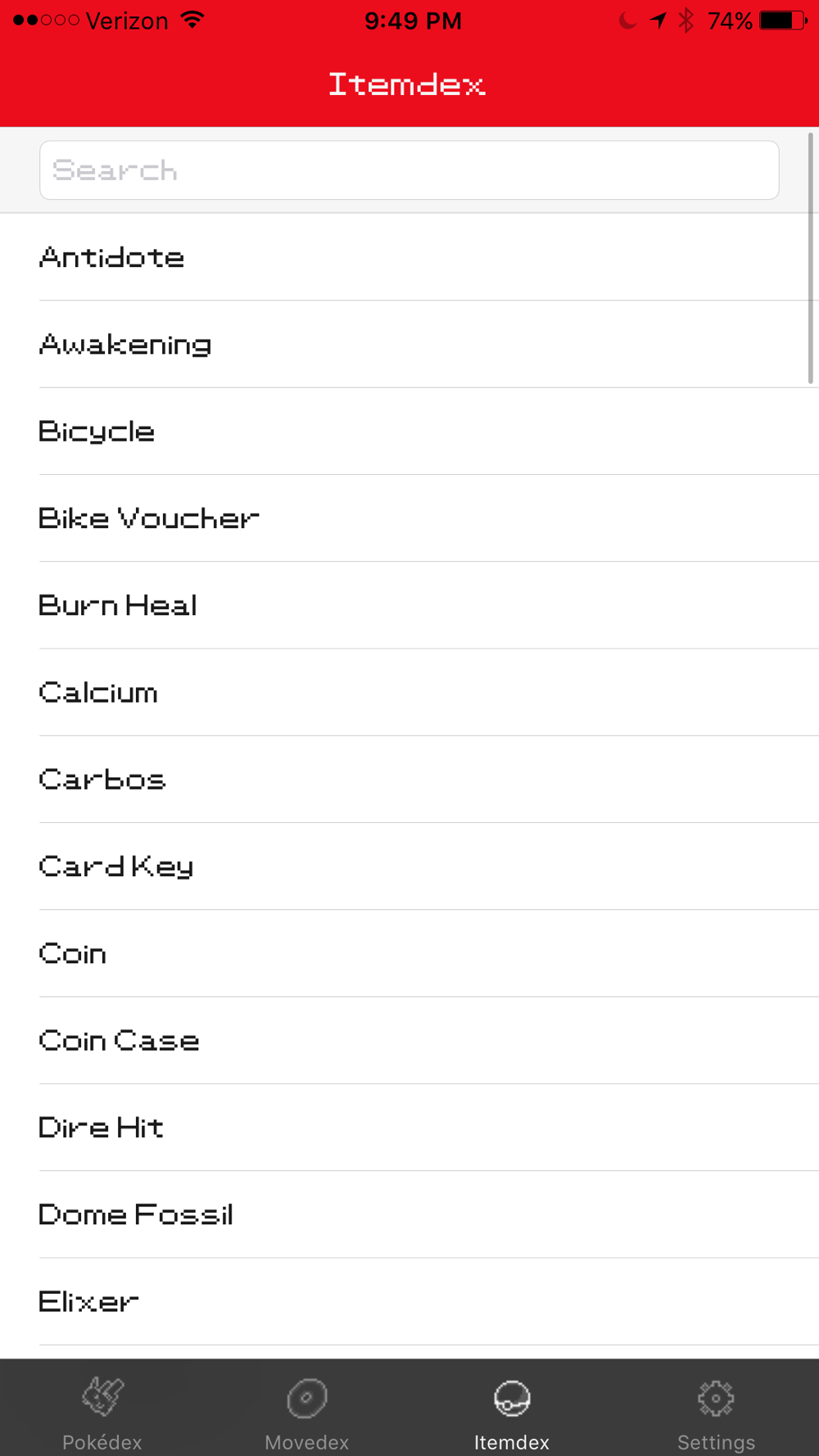Screen dimensions: 819x1456
Task: Open the Dome Fossil entry
Action: coord(409,1214)
